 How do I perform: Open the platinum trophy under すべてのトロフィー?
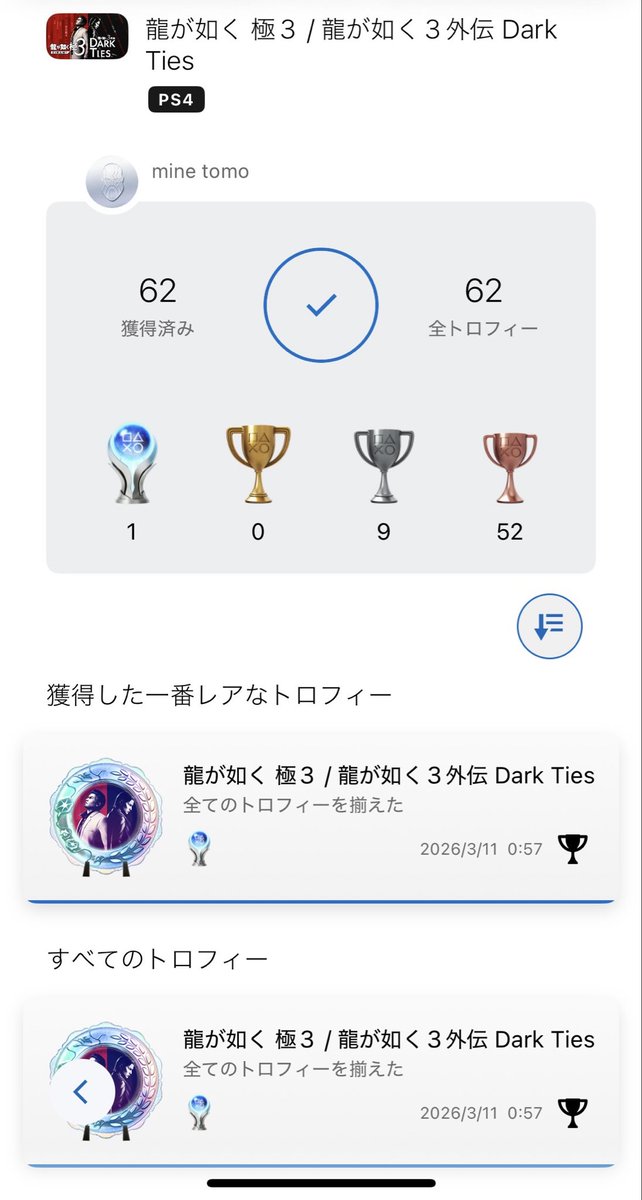point(320,1082)
